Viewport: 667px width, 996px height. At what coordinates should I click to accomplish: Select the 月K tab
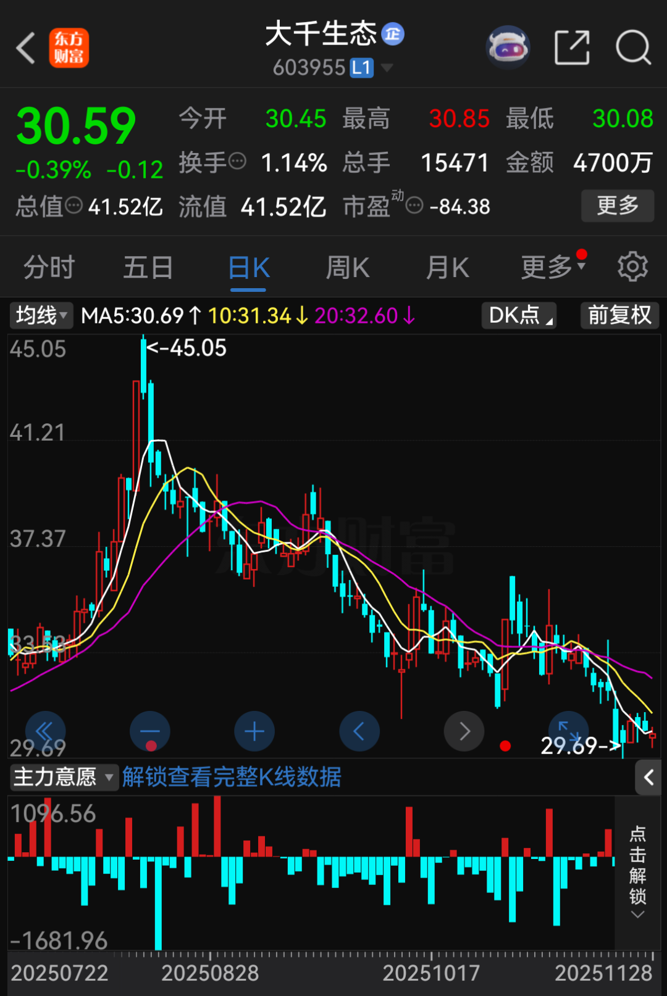(446, 267)
